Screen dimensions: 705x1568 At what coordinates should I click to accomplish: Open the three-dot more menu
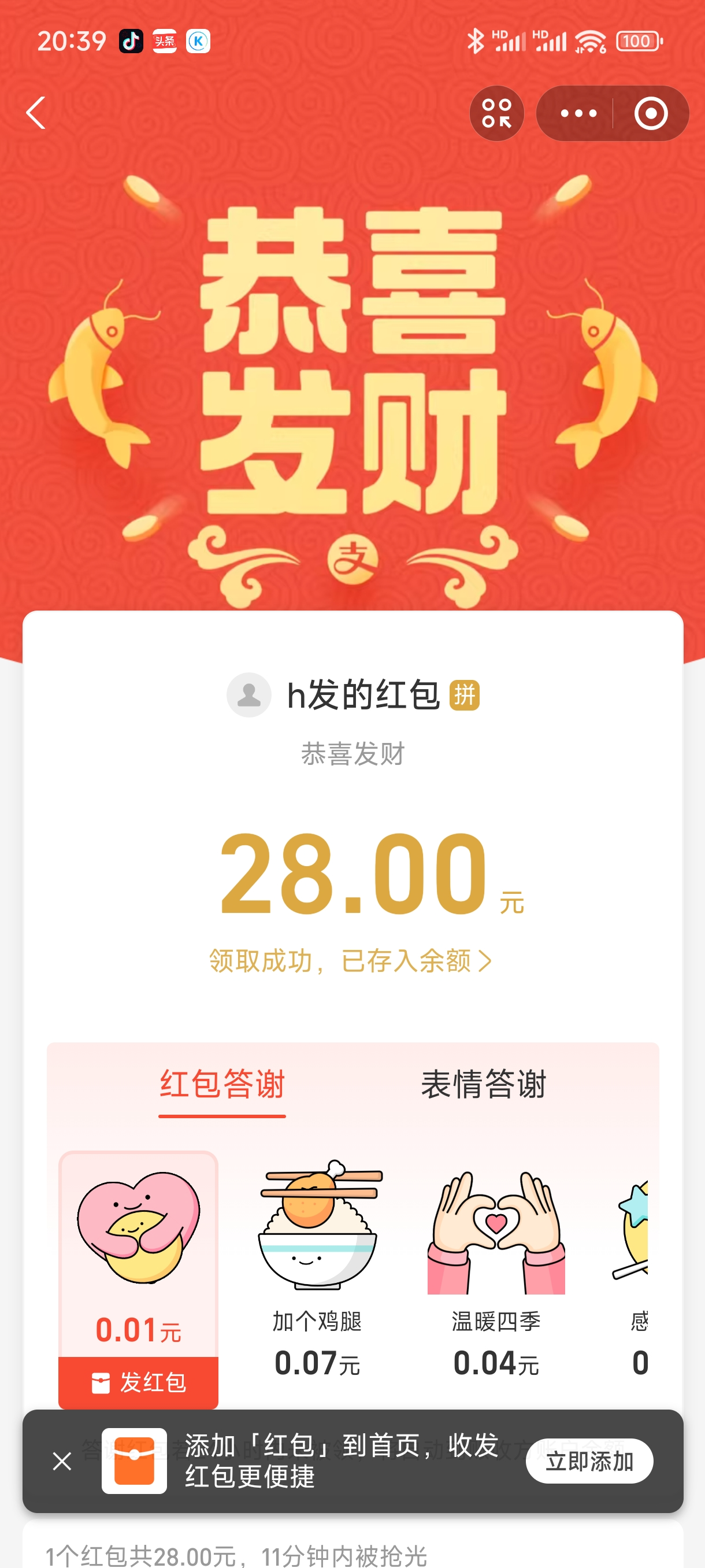(x=578, y=113)
